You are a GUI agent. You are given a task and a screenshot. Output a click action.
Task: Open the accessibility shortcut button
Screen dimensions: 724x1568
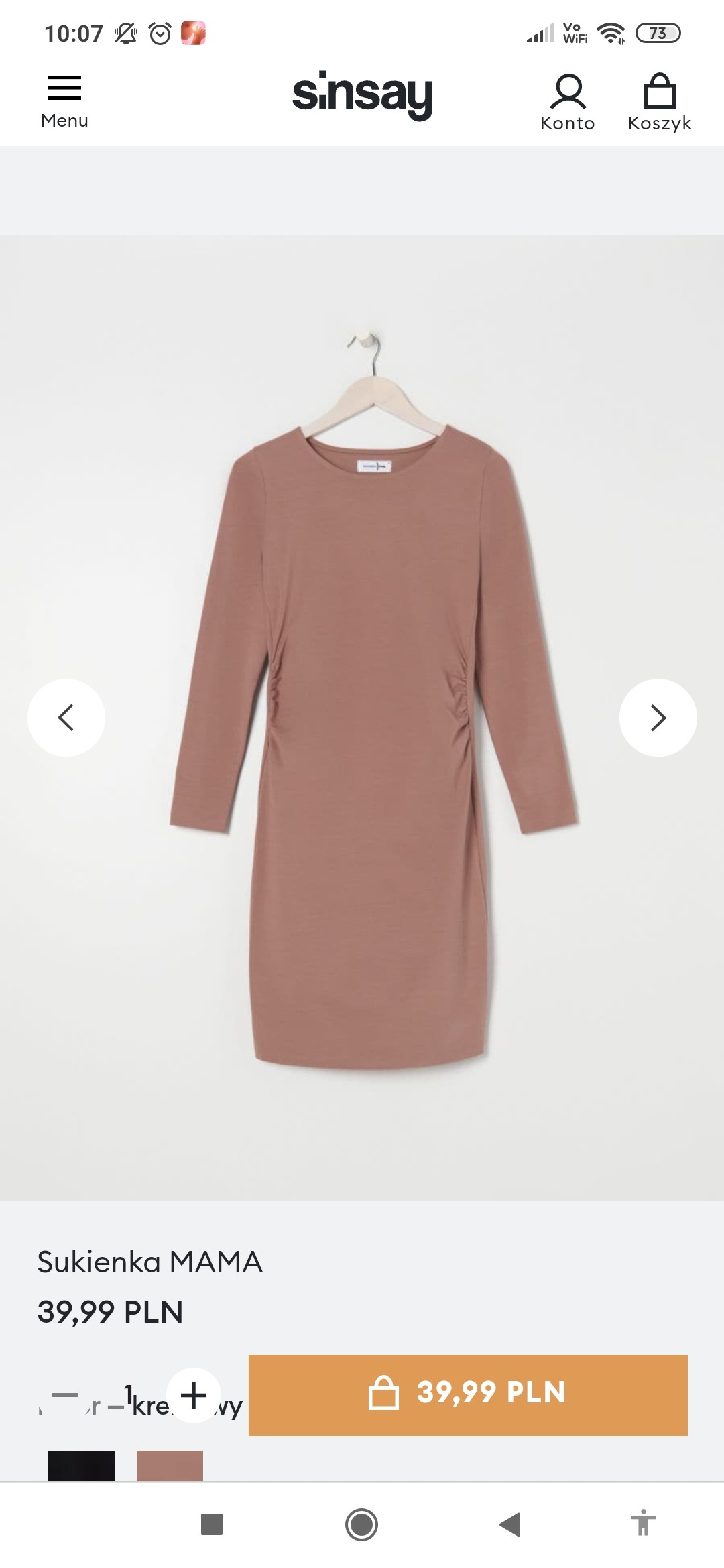[x=642, y=1523]
